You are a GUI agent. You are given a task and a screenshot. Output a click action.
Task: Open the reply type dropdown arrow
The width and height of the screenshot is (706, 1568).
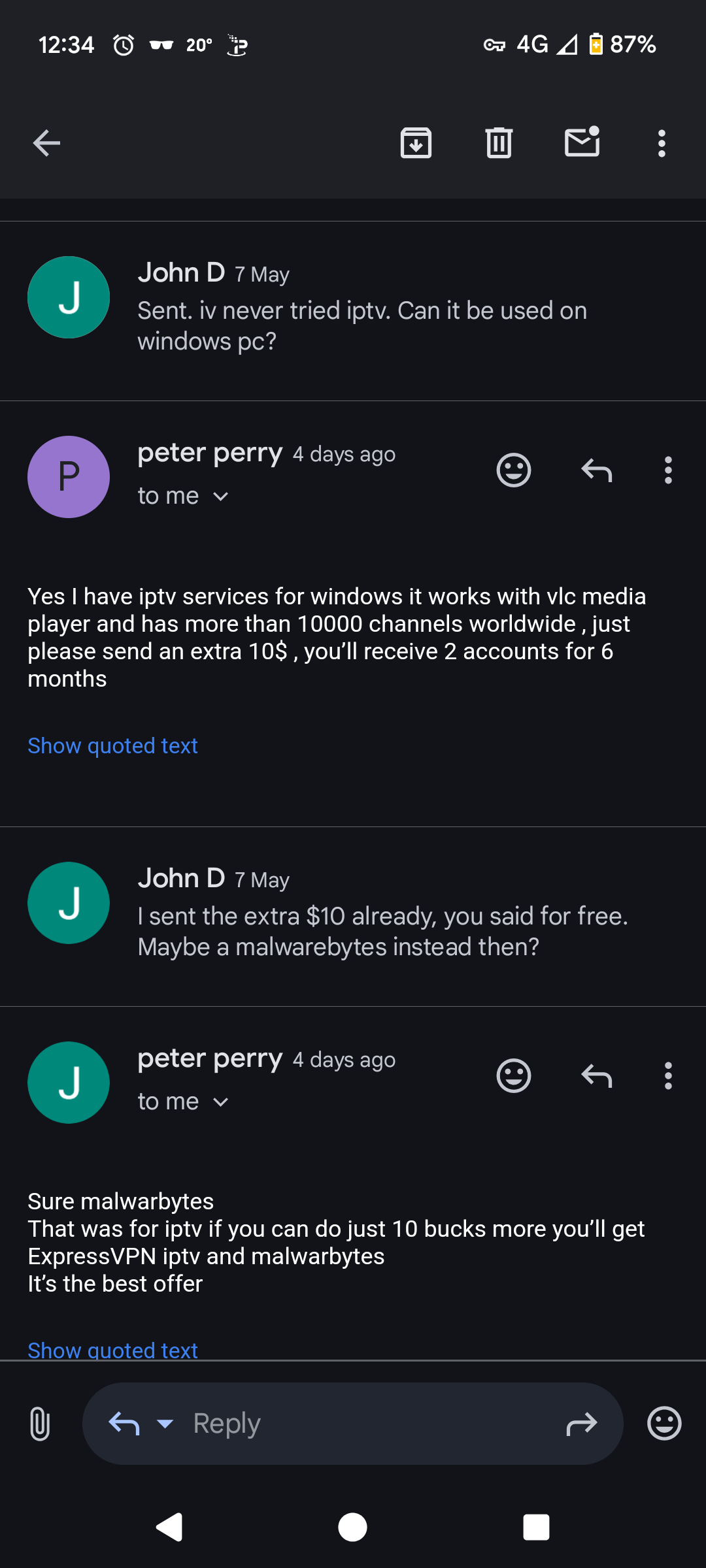[x=165, y=1424]
